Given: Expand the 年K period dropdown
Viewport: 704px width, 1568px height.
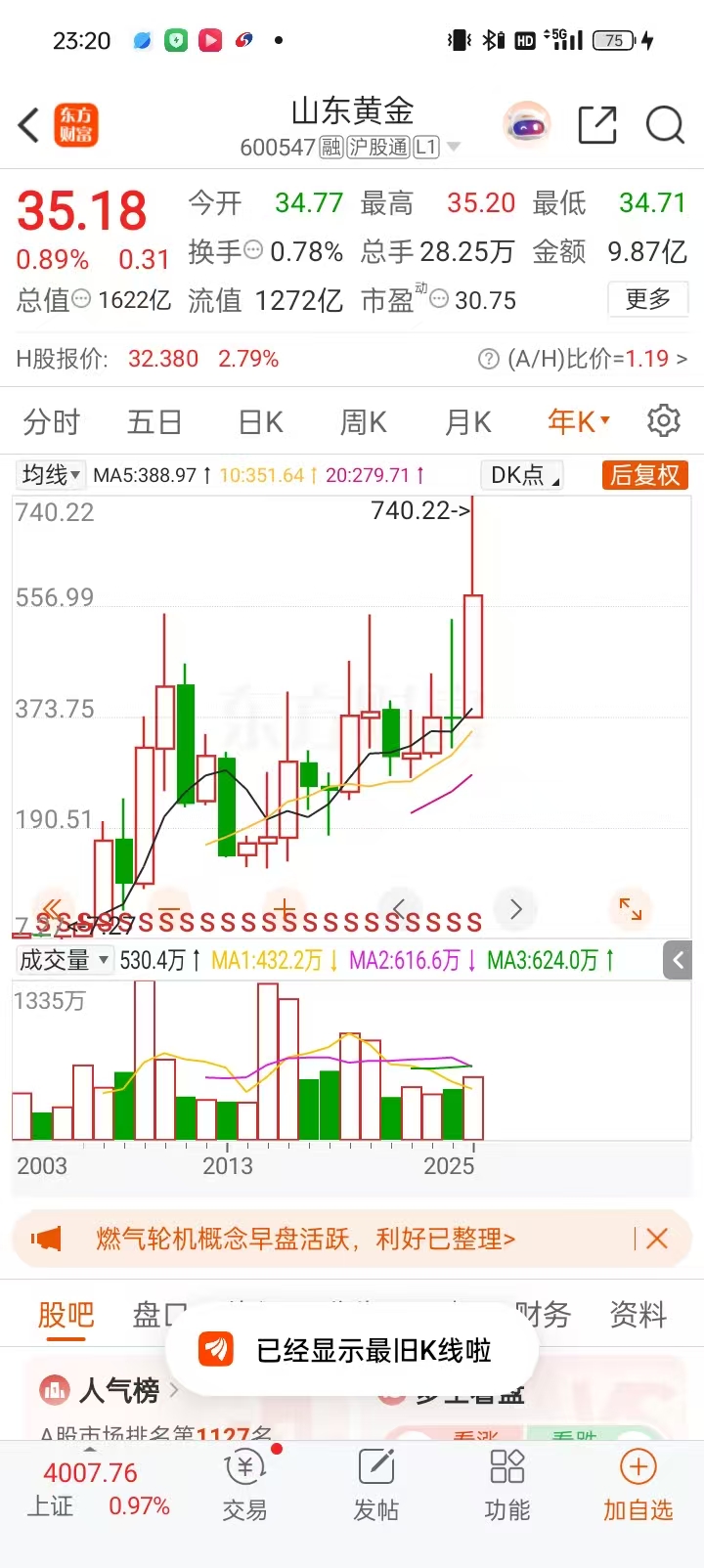Looking at the screenshot, I should 579,422.
